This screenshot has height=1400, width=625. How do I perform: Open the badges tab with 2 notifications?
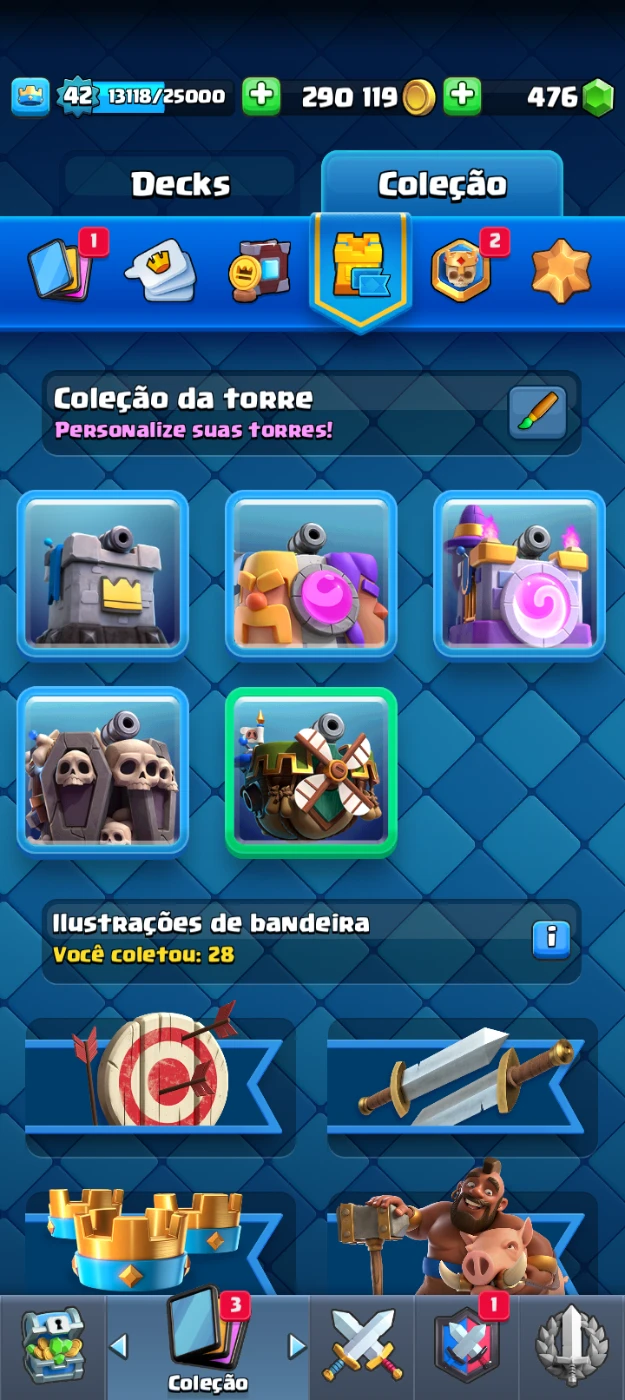click(462, 270)
